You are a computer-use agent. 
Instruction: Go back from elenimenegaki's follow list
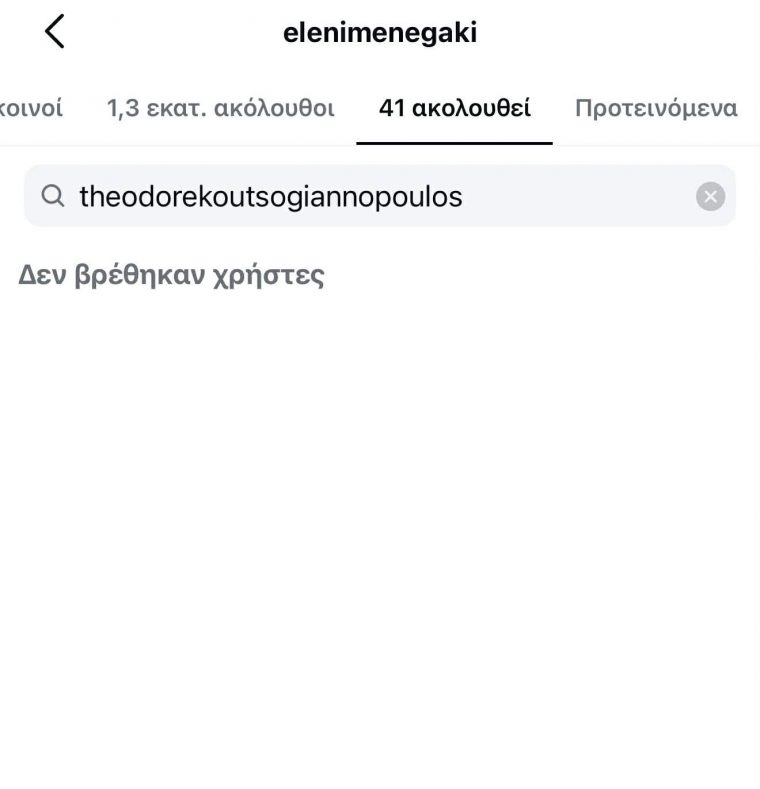pos(55,32)
